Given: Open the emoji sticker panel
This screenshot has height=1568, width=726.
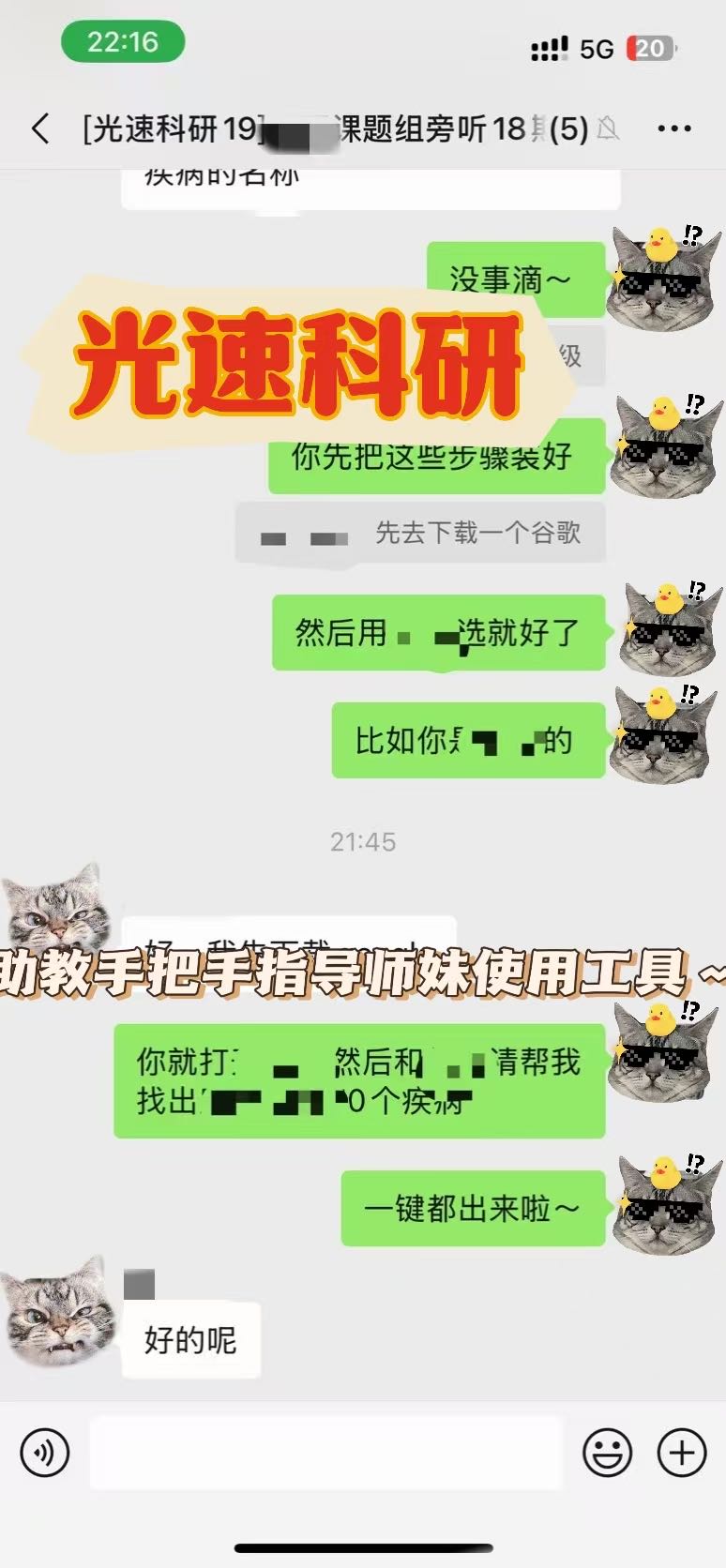Looking at the screenshot, I should pyautogui.click(x=608, y=1453).
